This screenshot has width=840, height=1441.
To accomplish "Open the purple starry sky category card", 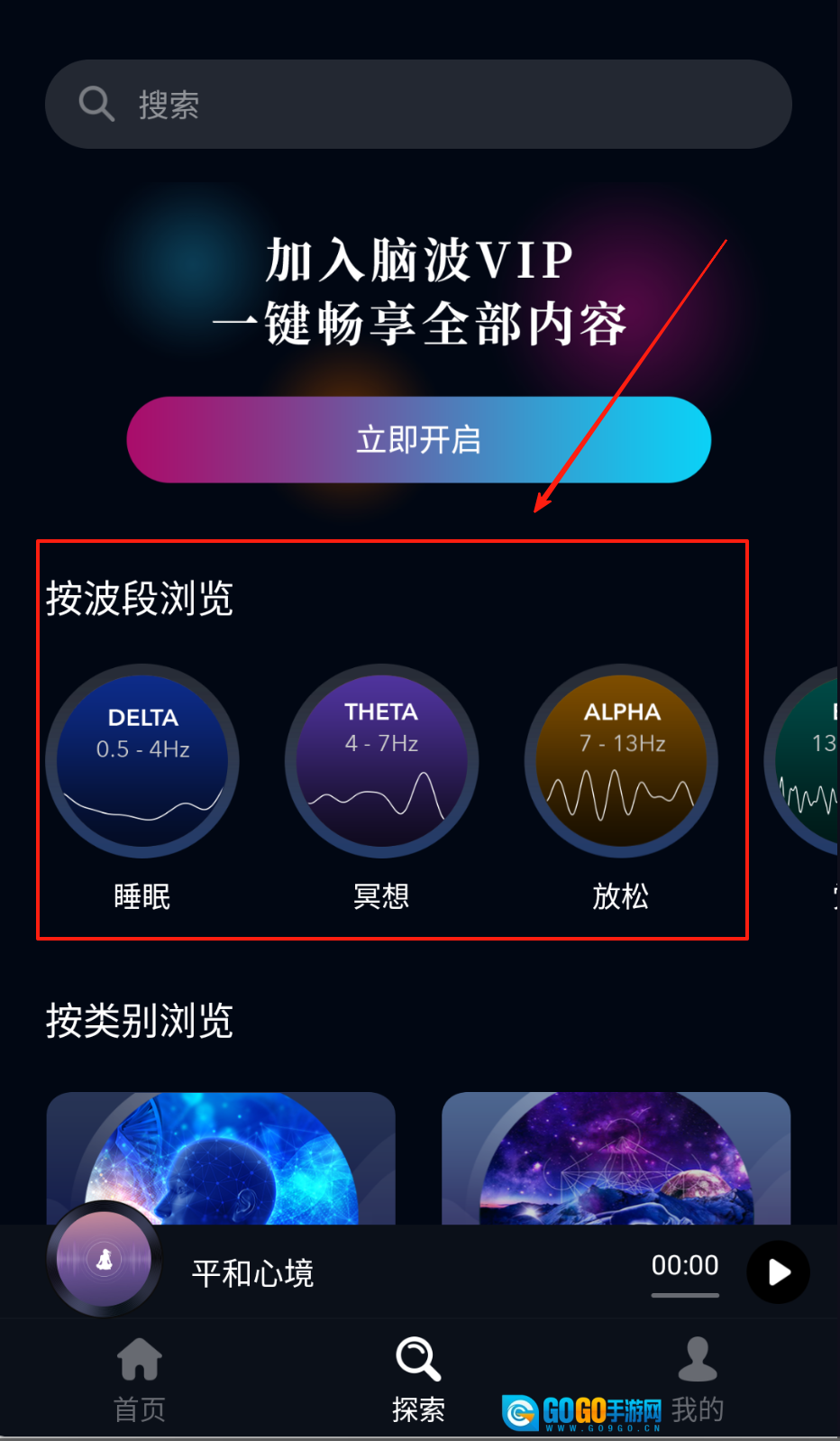I will (x=616, y=1159).
